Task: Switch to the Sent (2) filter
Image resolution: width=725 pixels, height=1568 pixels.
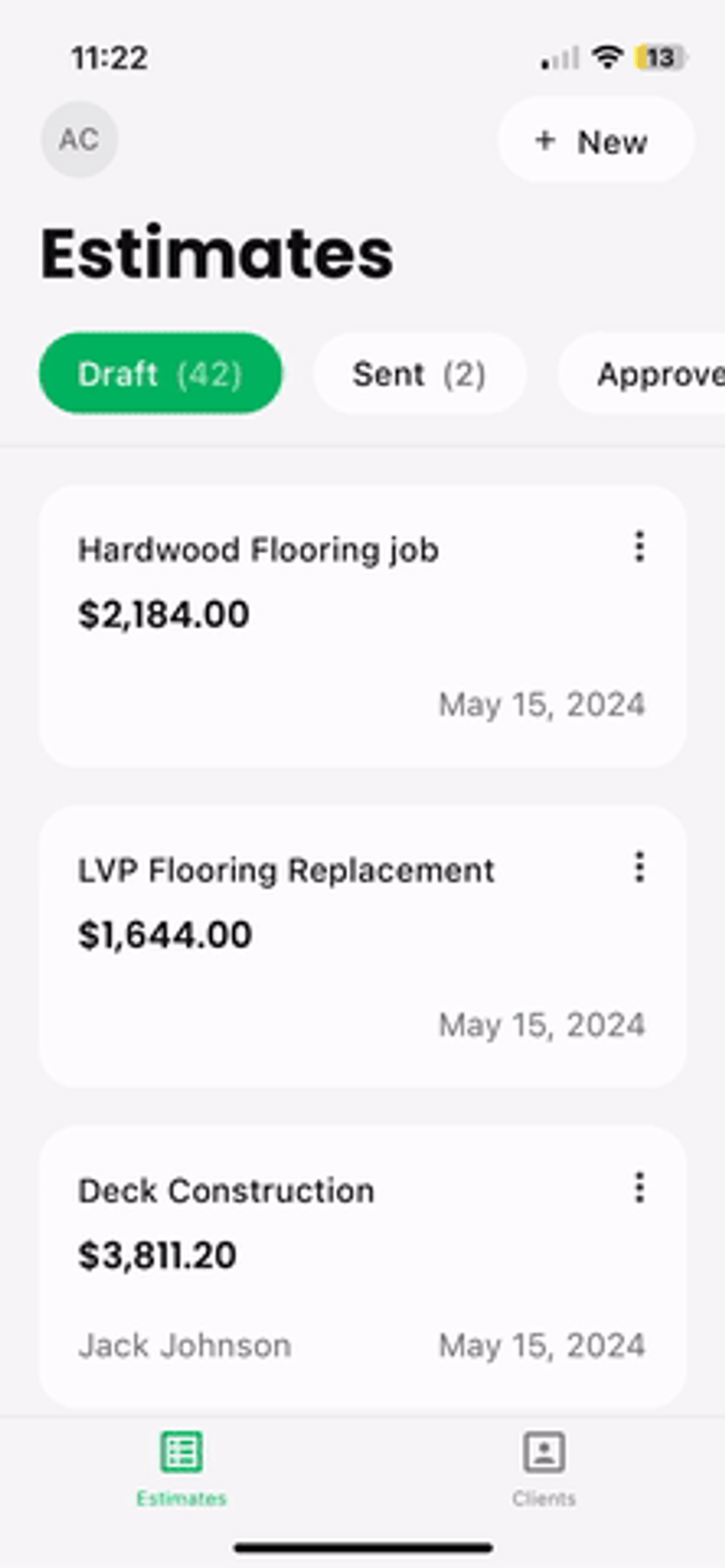Action: [419, 373]
